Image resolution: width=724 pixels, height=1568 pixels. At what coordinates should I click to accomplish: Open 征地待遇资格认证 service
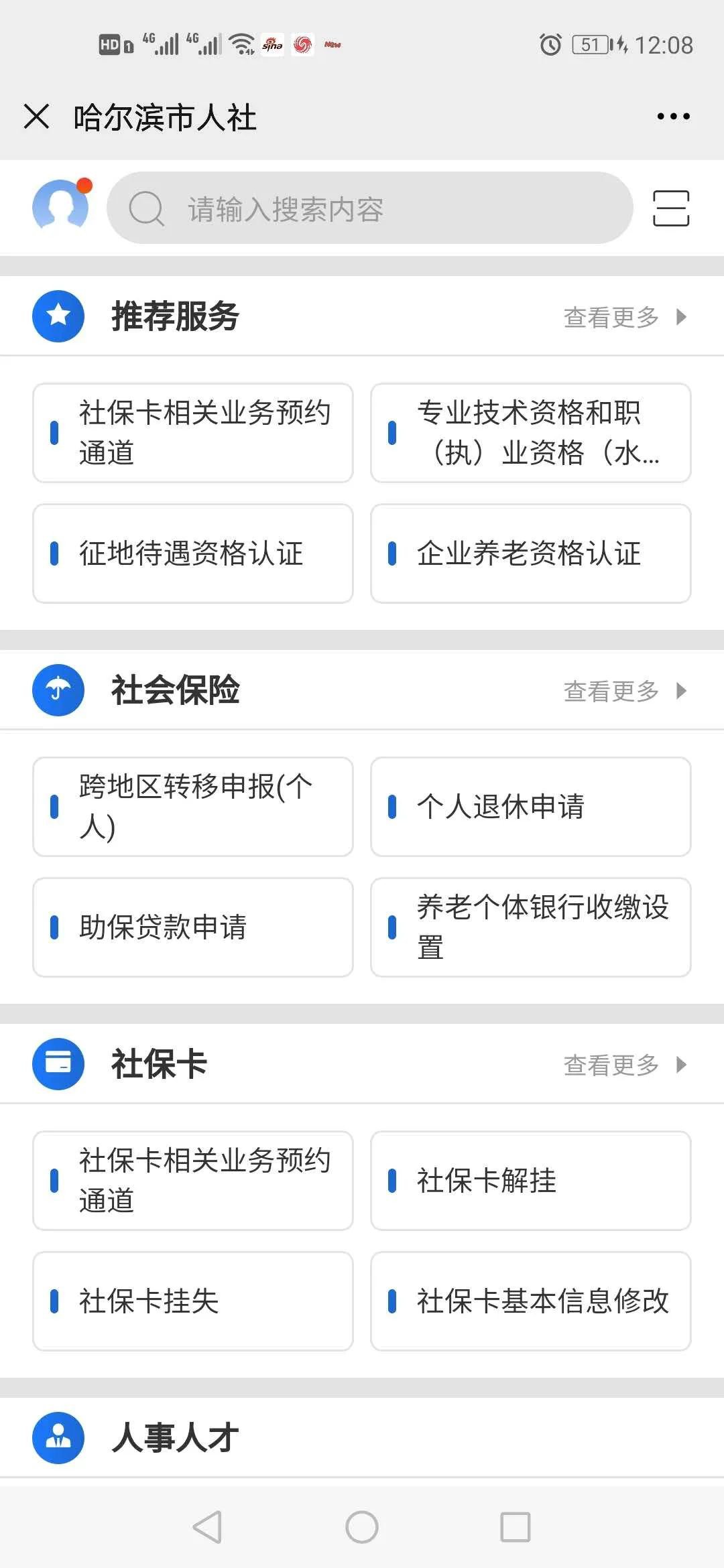(x=193, y=553)
